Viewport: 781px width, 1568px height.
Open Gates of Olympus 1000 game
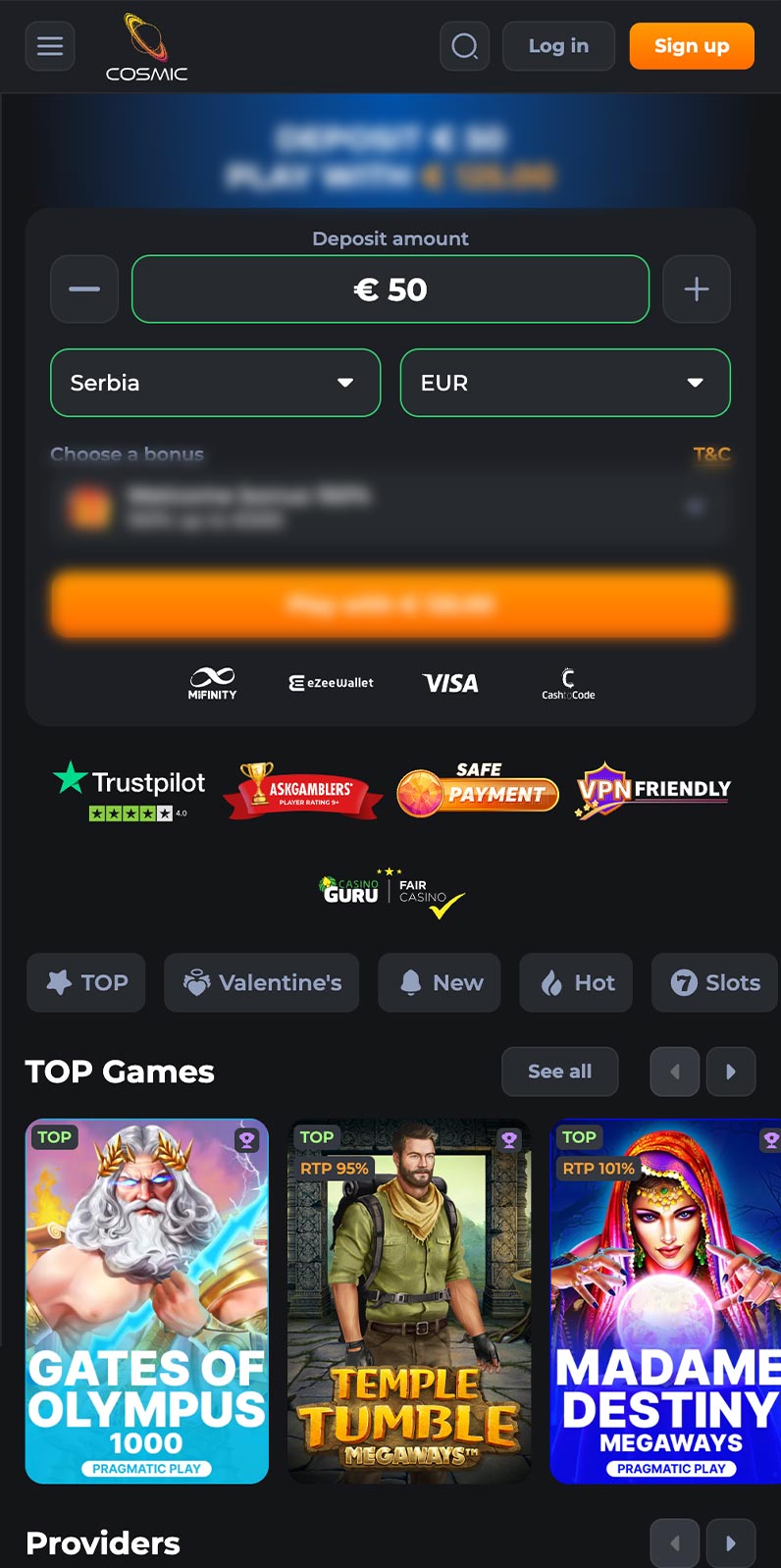147,1301
